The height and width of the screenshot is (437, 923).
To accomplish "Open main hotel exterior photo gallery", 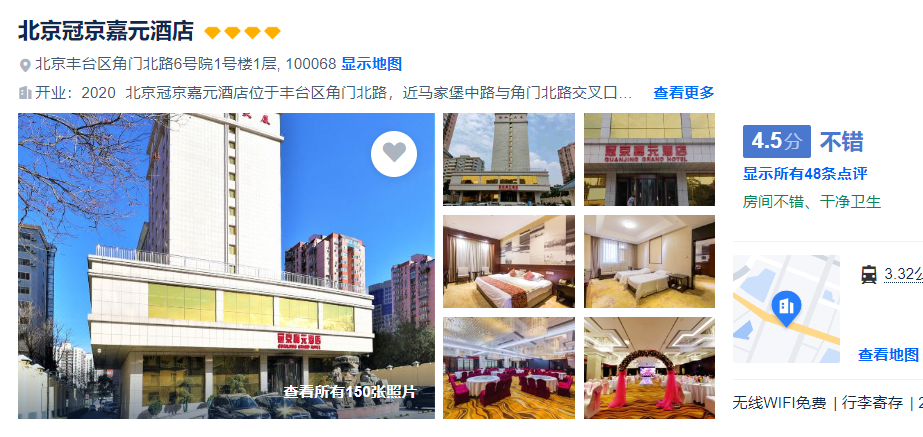I will tap(226, 265).
